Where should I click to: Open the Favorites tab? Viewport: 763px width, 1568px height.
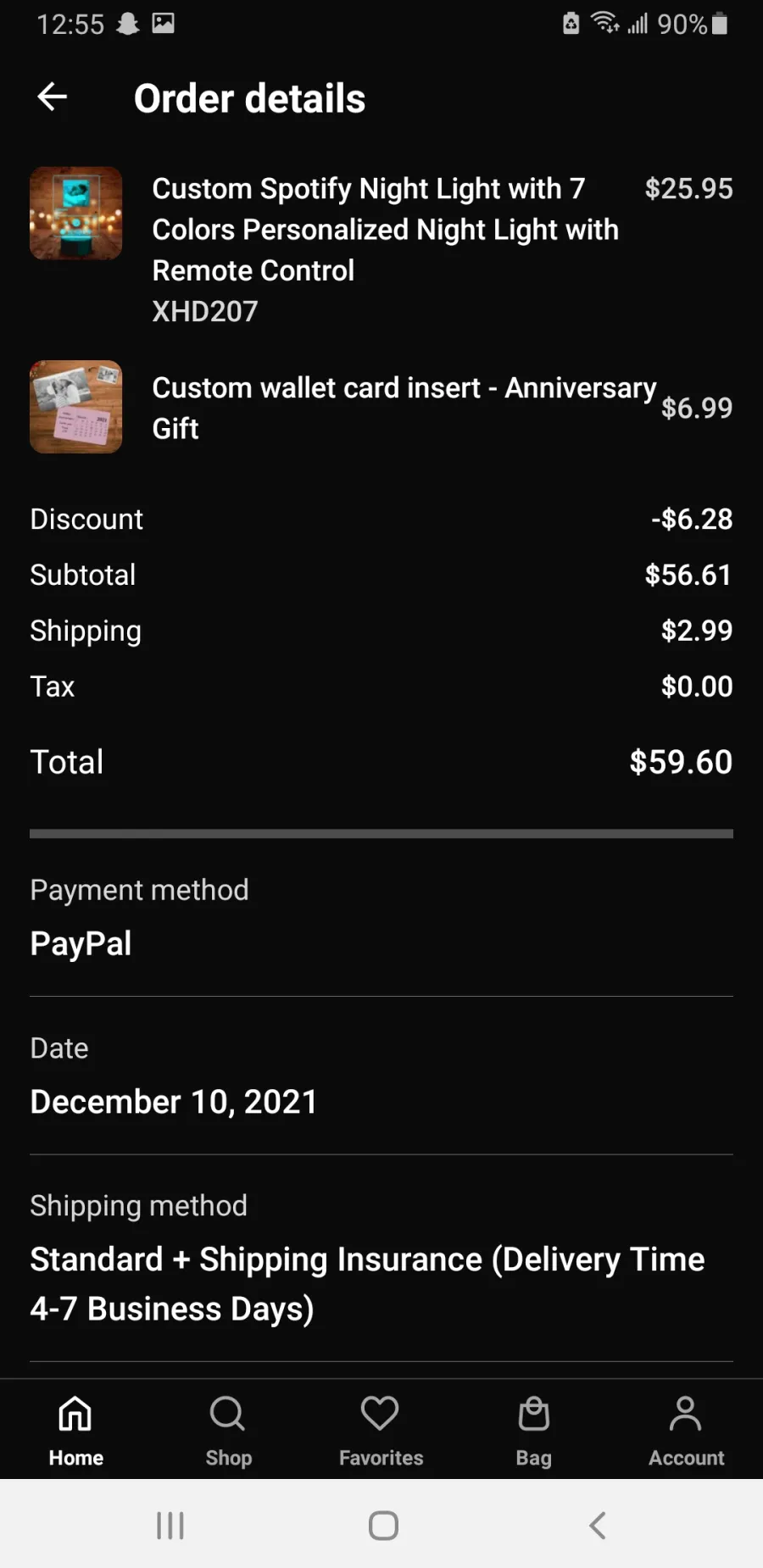[381, 1431]
